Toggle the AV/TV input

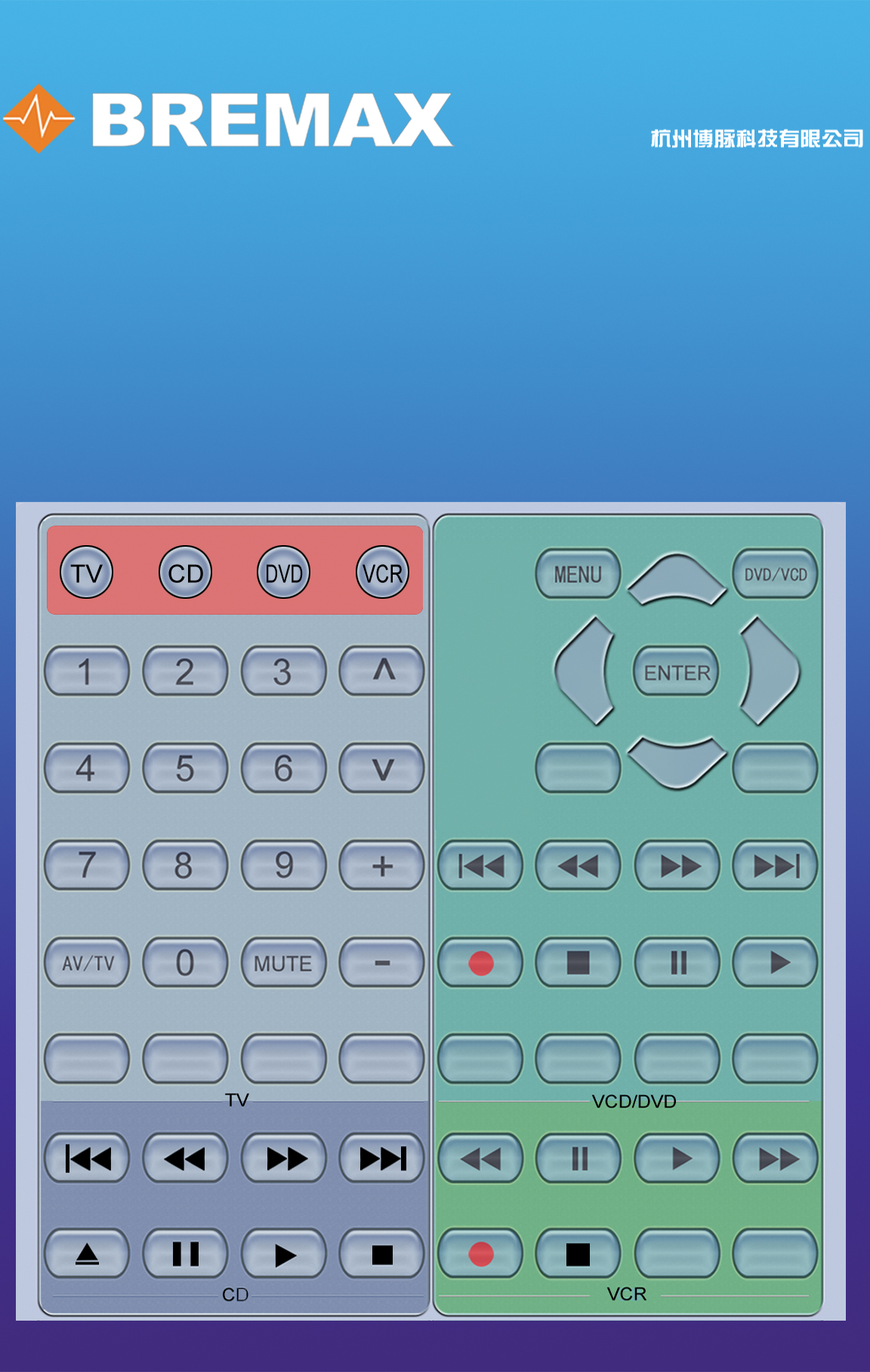87,963
